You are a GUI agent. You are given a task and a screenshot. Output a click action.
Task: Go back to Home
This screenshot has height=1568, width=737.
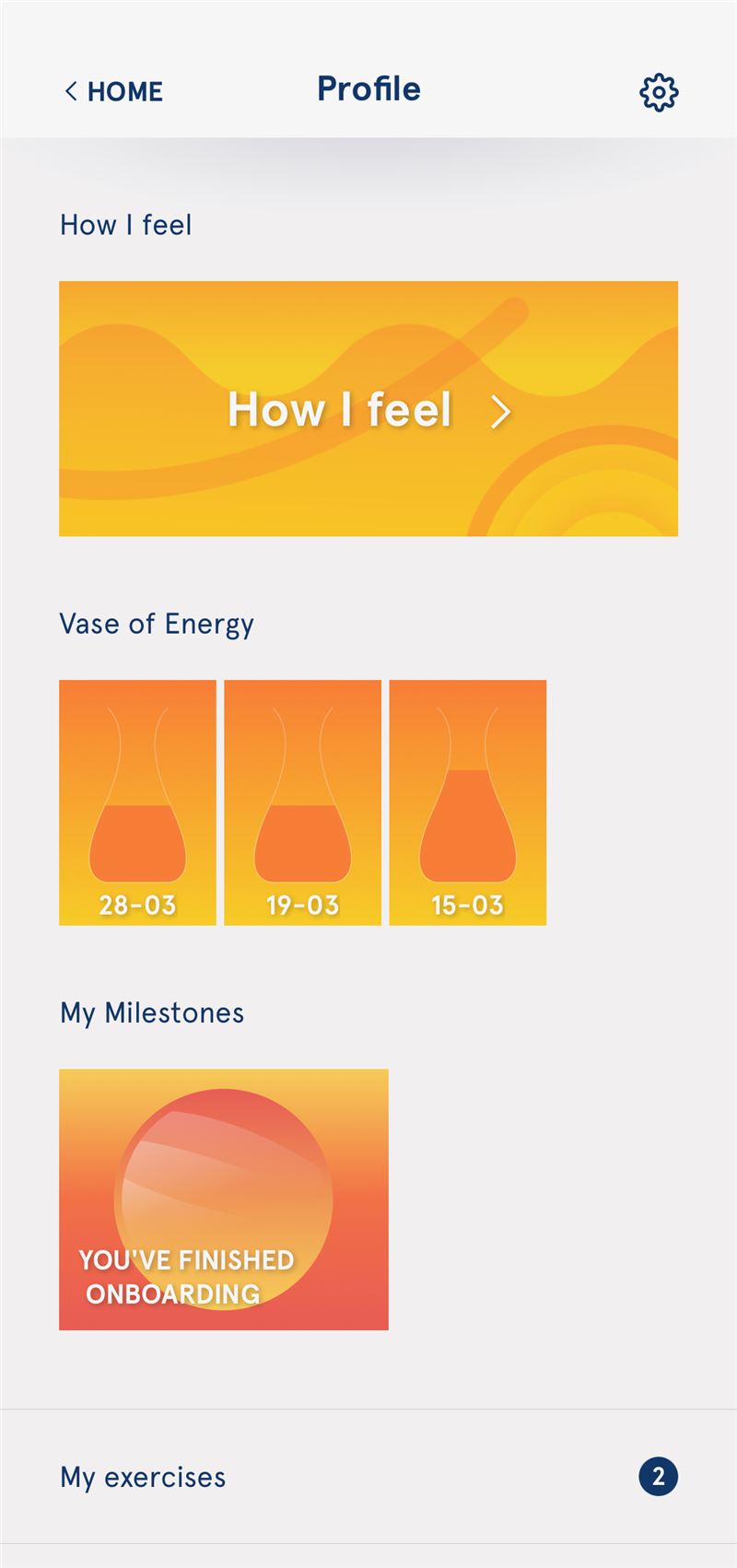113,91
